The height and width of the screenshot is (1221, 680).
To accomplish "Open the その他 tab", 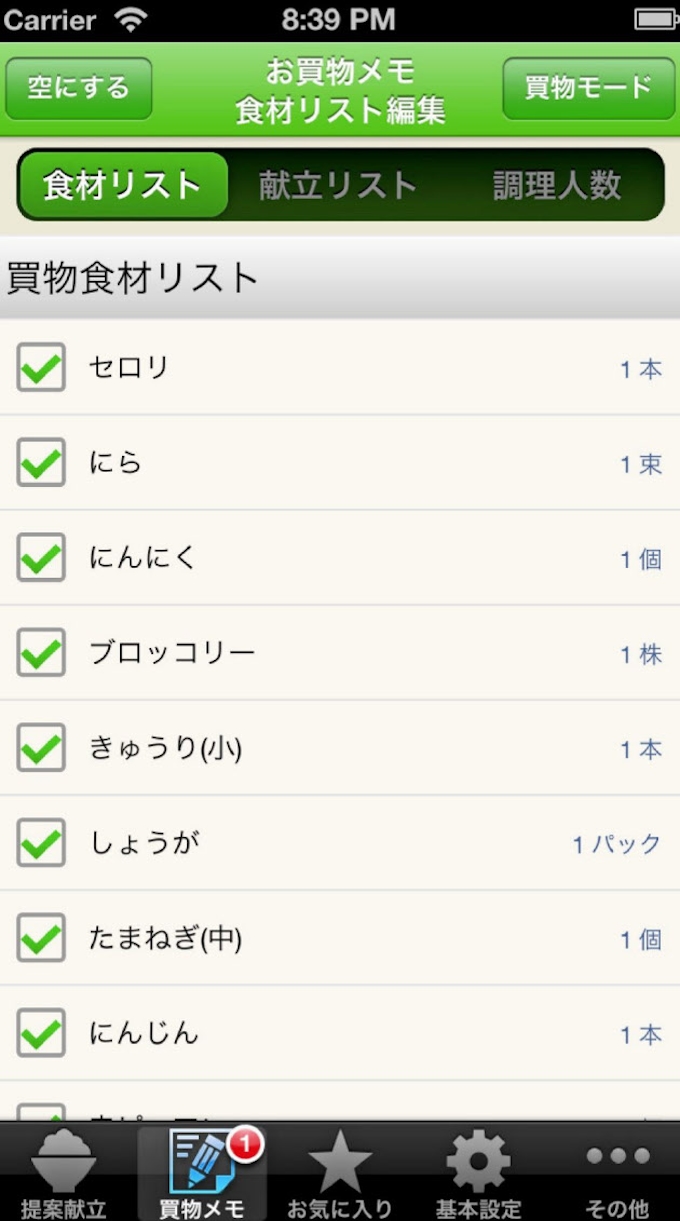I will 616,1174.
